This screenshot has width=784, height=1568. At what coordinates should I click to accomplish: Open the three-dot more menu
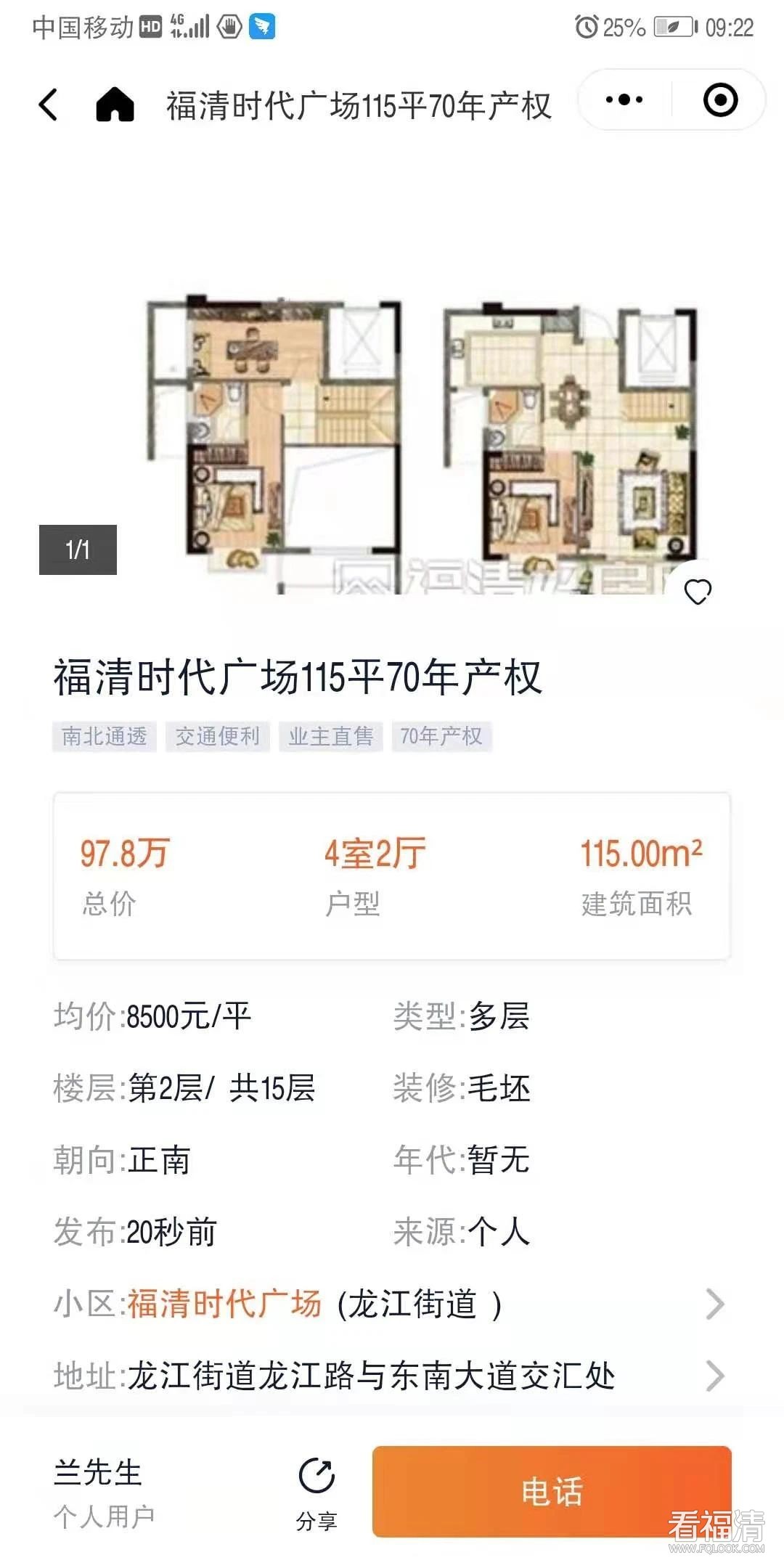point(624,100)
